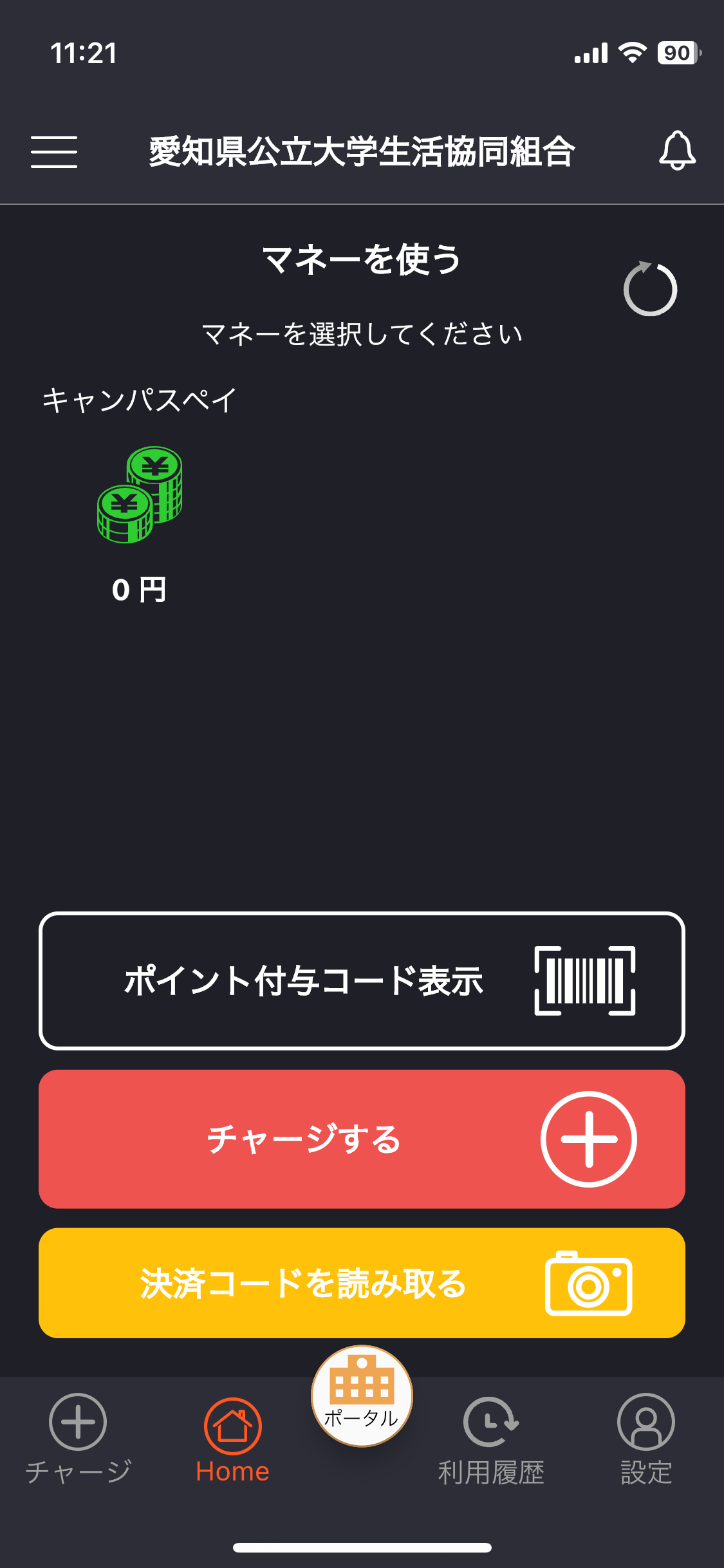Show the ポイント付与コード表示 barcode
The height and width of the screenshot is (1568, 724).
click(362, 980)
